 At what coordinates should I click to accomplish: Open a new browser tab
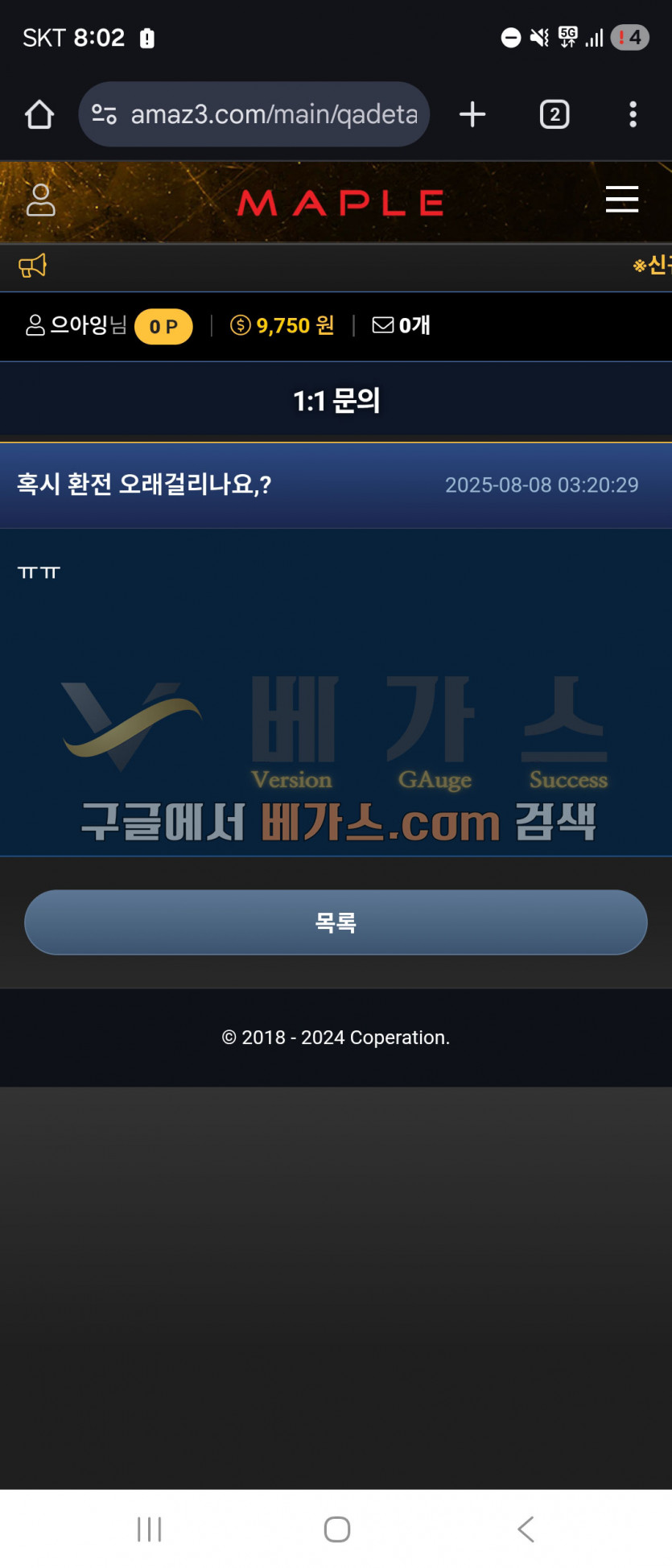point(472,114)
